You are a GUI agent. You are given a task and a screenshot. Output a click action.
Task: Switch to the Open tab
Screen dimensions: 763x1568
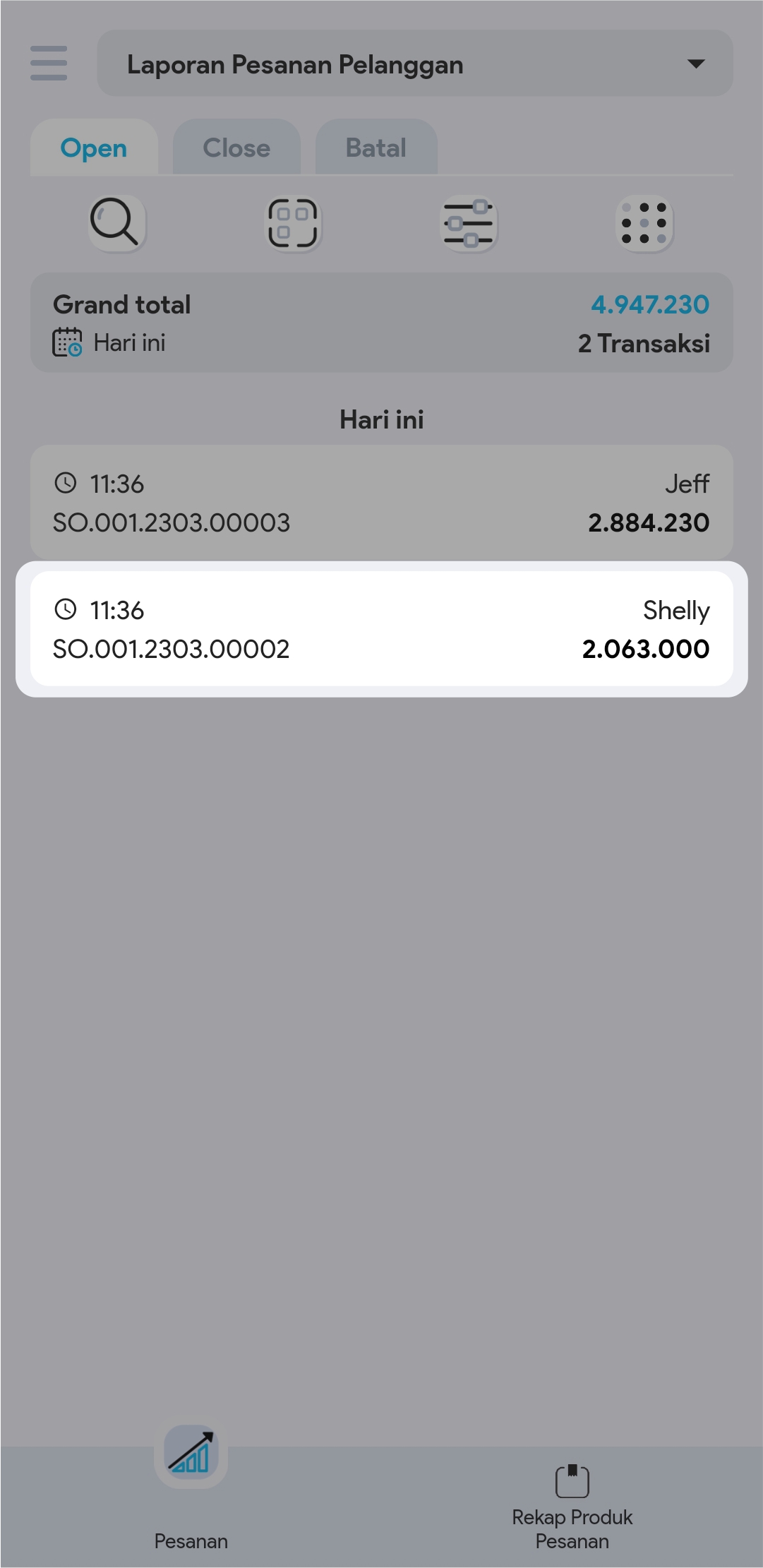coord(94,148)
